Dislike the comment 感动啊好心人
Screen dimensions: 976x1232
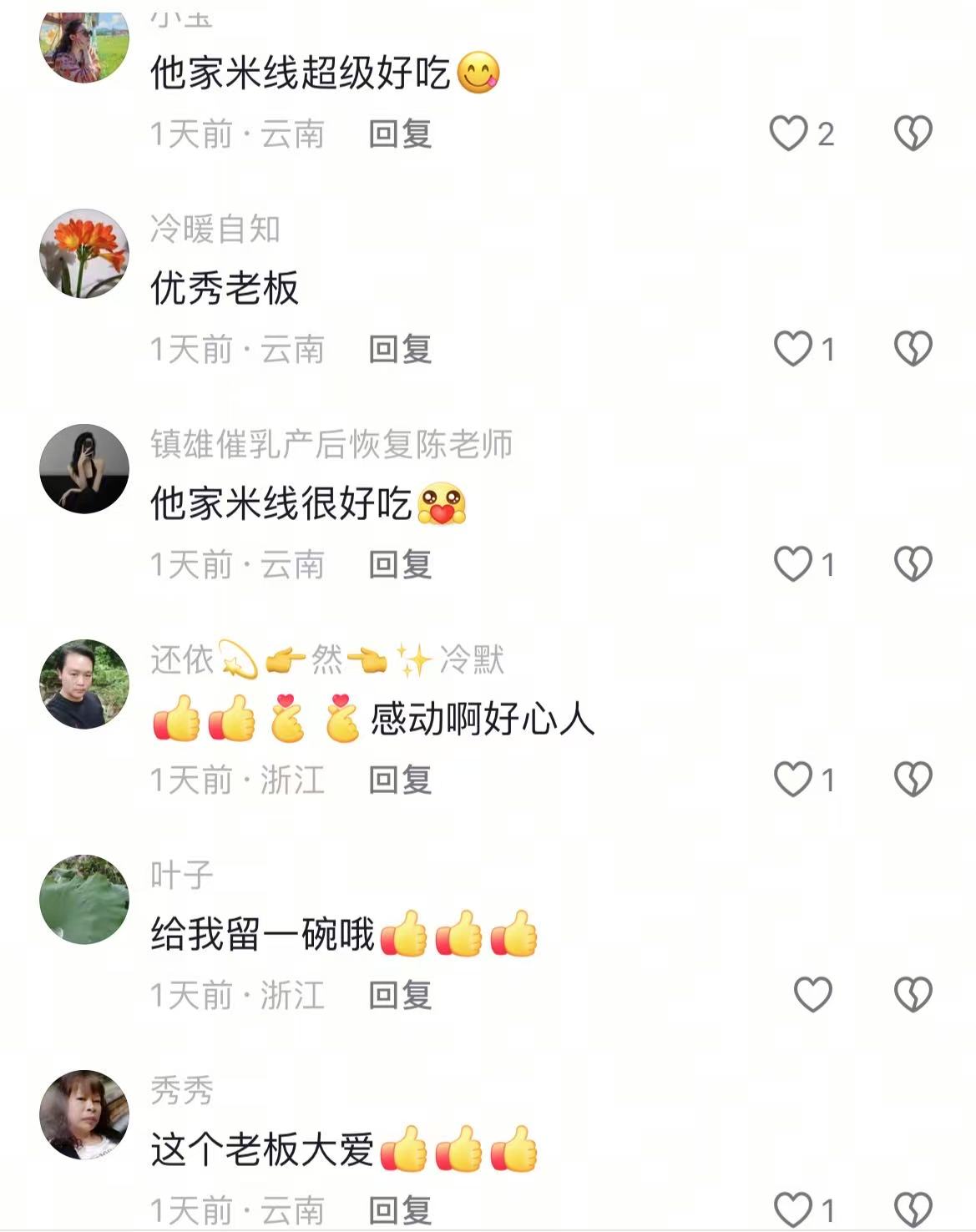913,780
